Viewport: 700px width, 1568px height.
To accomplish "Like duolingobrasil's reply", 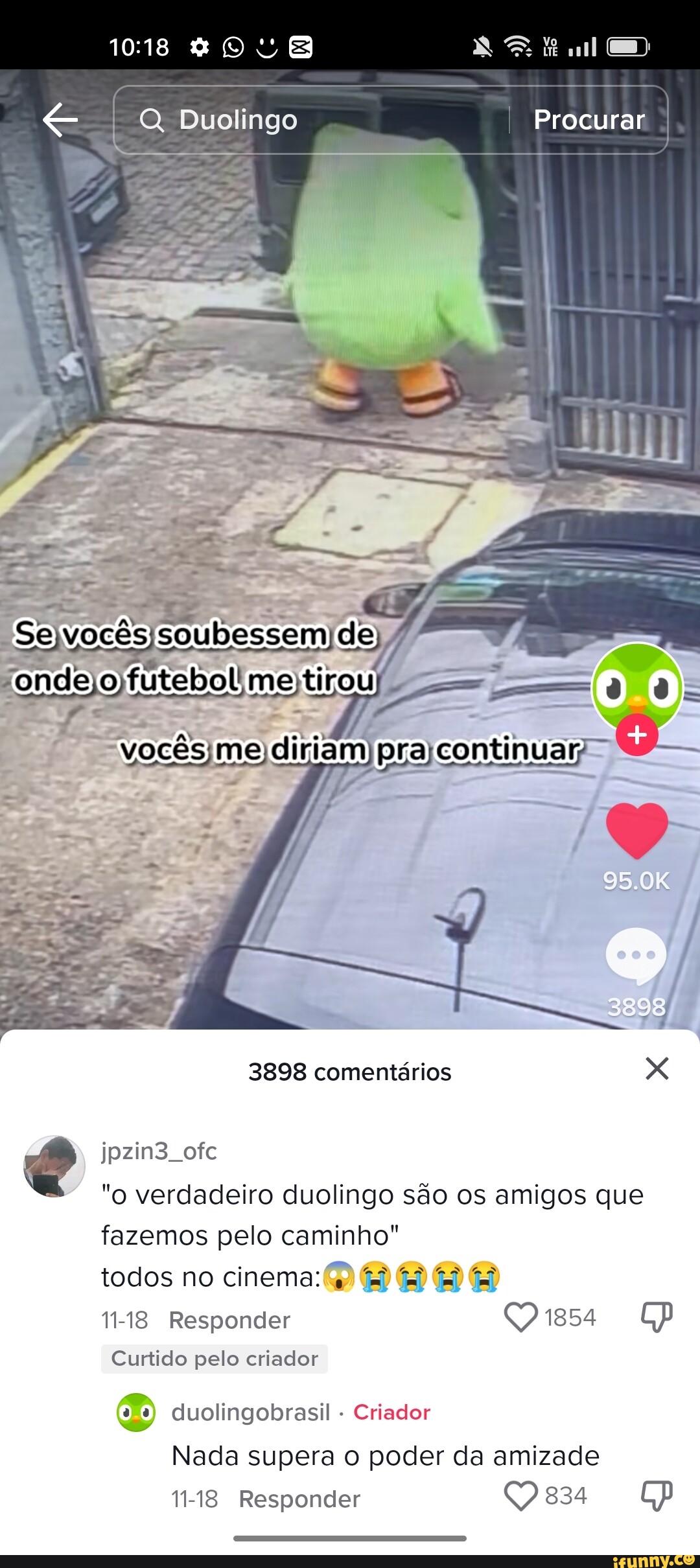I will pos(521,1496).
